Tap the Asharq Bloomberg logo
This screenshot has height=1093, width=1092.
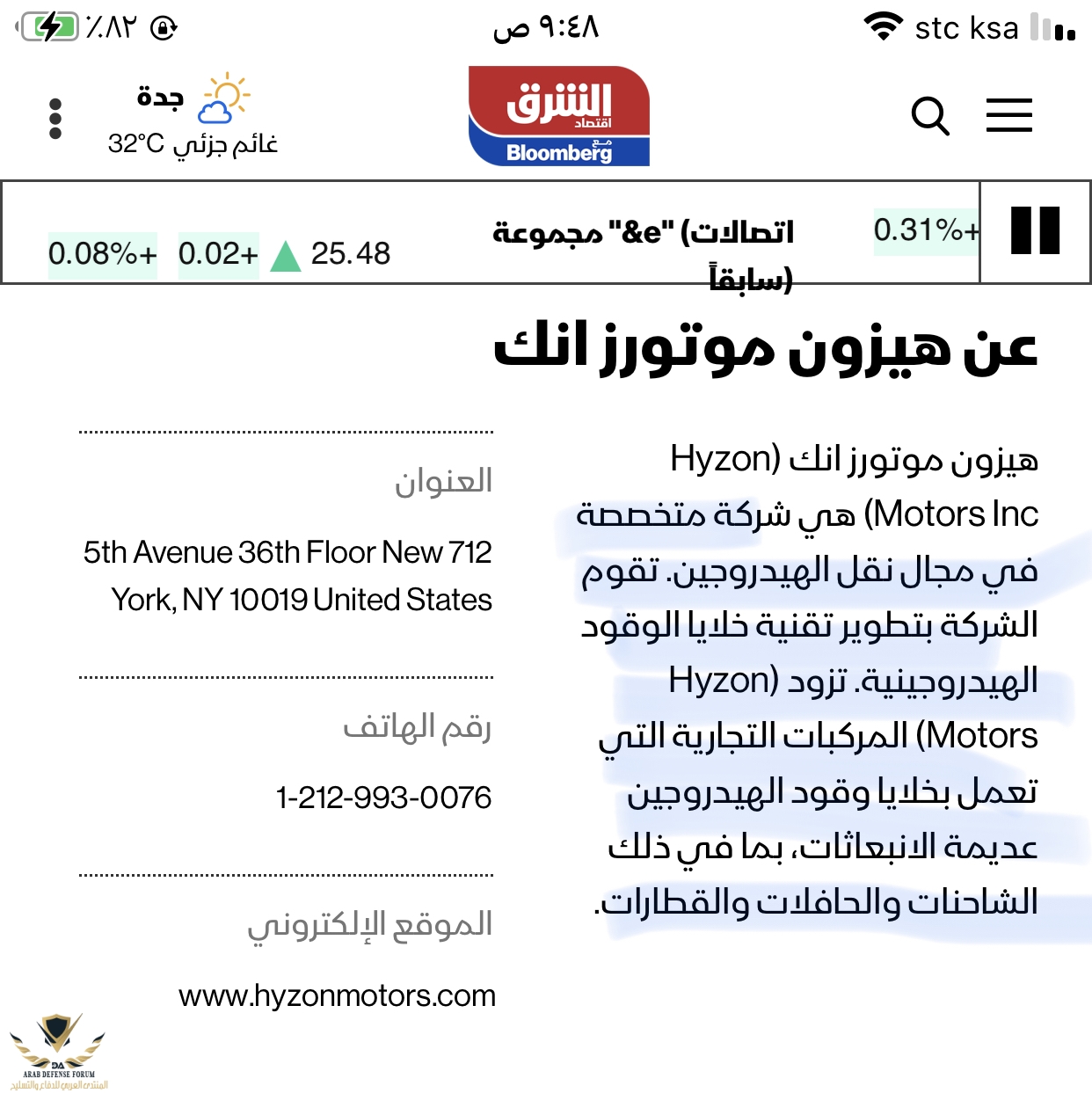[x=559, y=116]
